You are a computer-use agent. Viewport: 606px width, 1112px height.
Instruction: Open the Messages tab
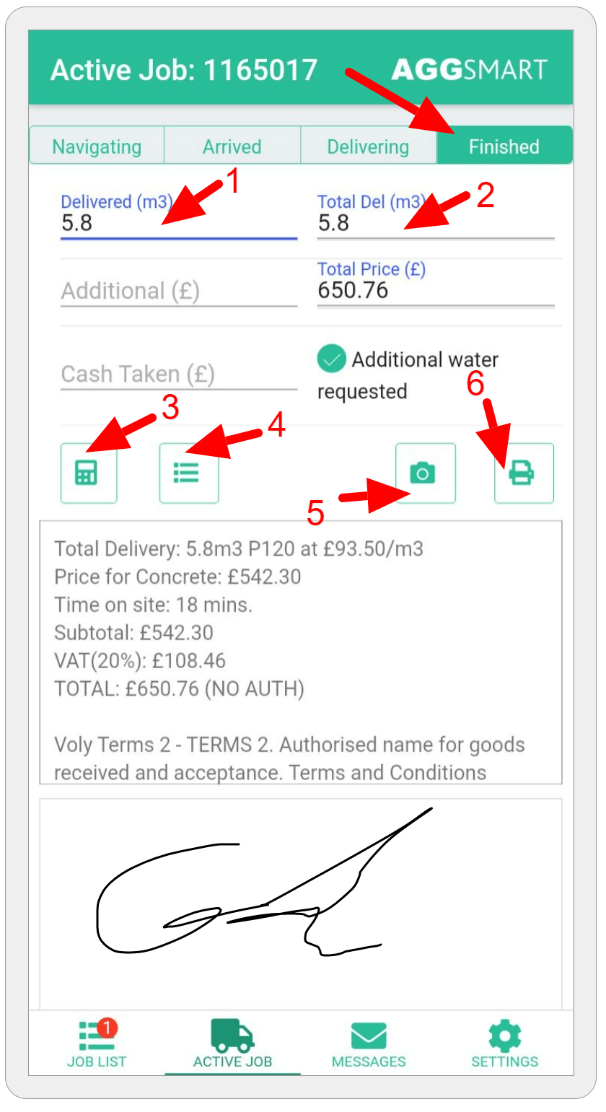(369, 1044)
